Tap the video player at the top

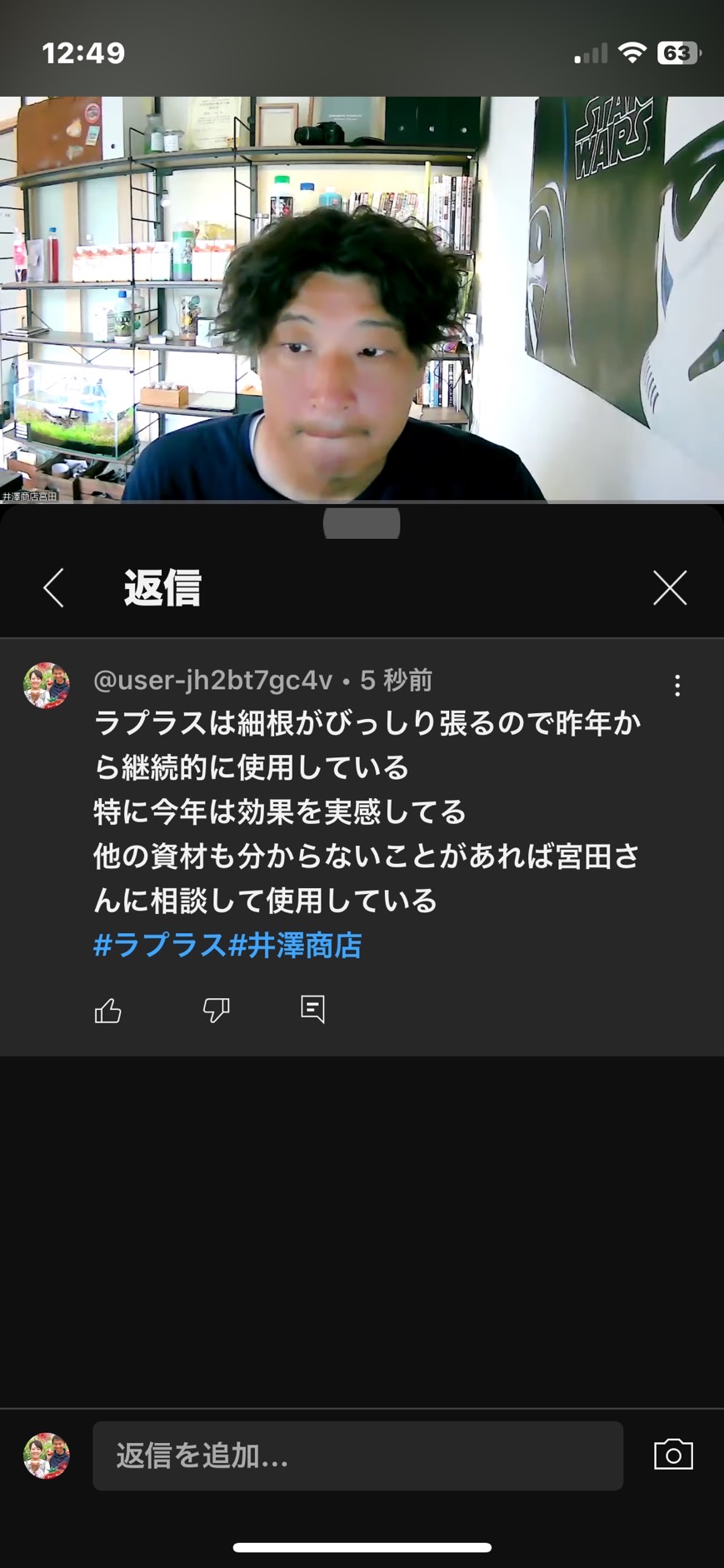(362, 299)
